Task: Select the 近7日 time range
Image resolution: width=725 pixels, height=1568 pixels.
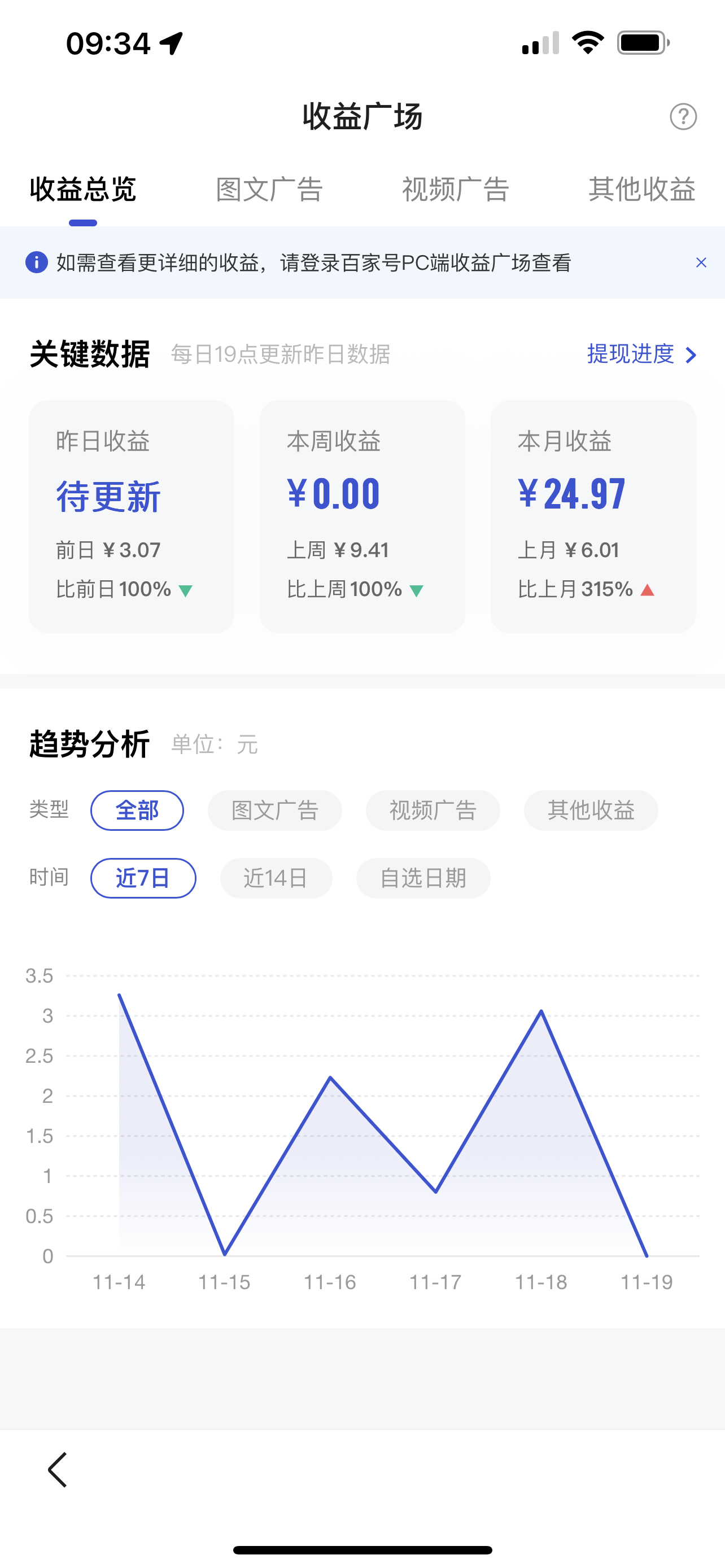Action: (x=143, y=878)
